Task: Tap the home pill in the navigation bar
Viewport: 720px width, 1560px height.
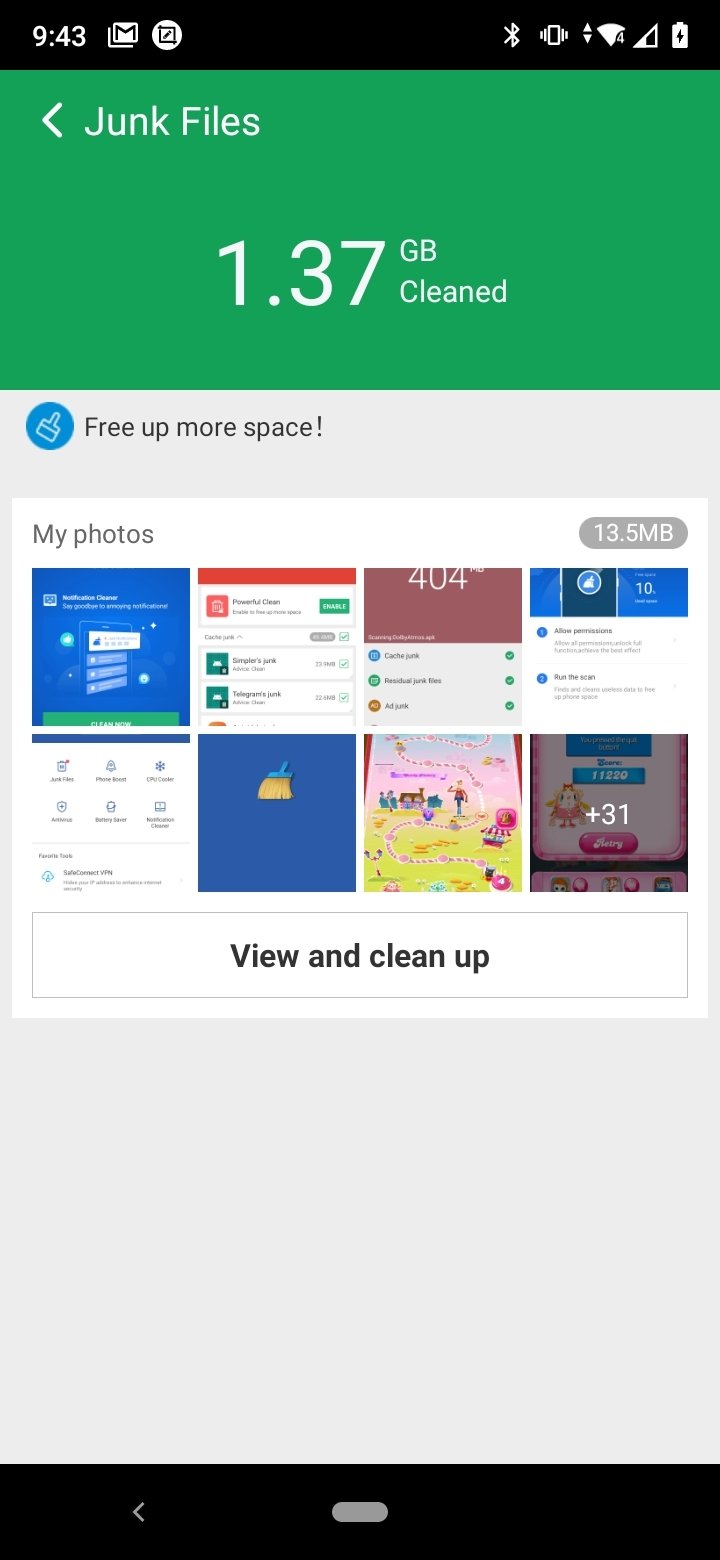Action: point(360,1512)
